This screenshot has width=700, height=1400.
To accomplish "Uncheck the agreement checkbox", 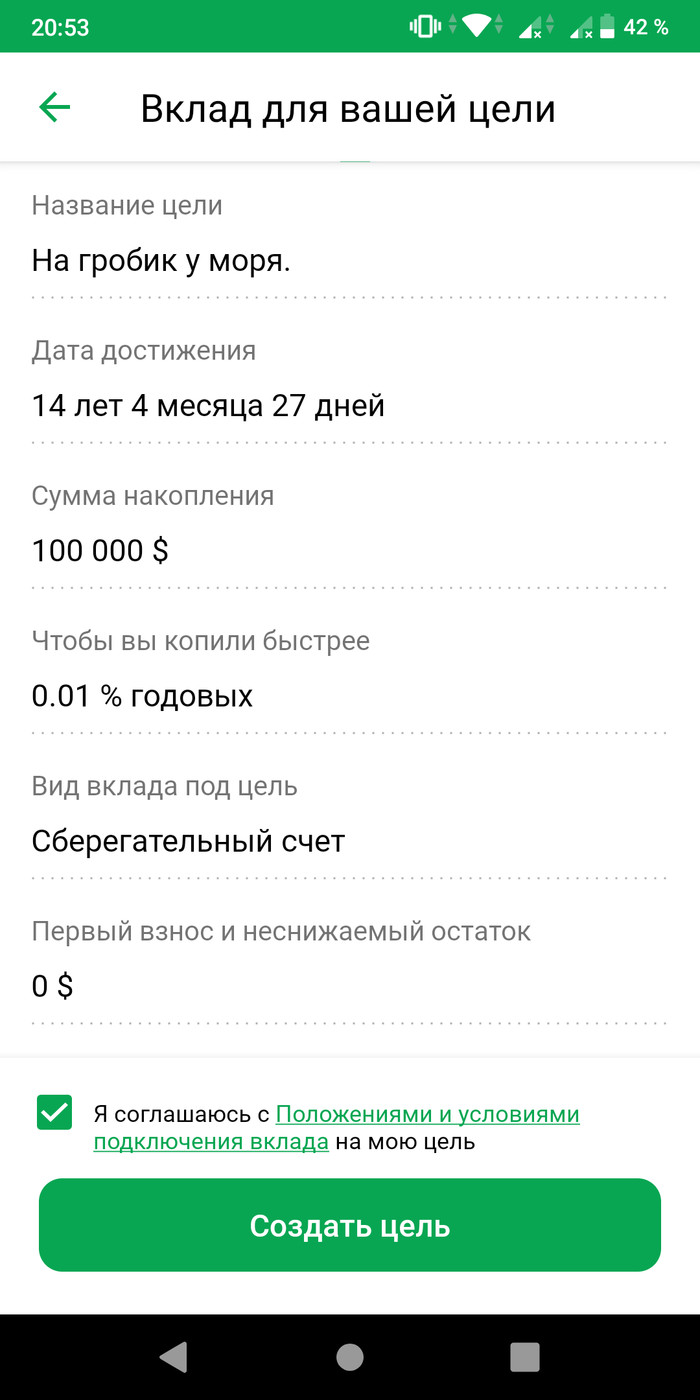I will pyautogui.click(x=54, y=1112).
